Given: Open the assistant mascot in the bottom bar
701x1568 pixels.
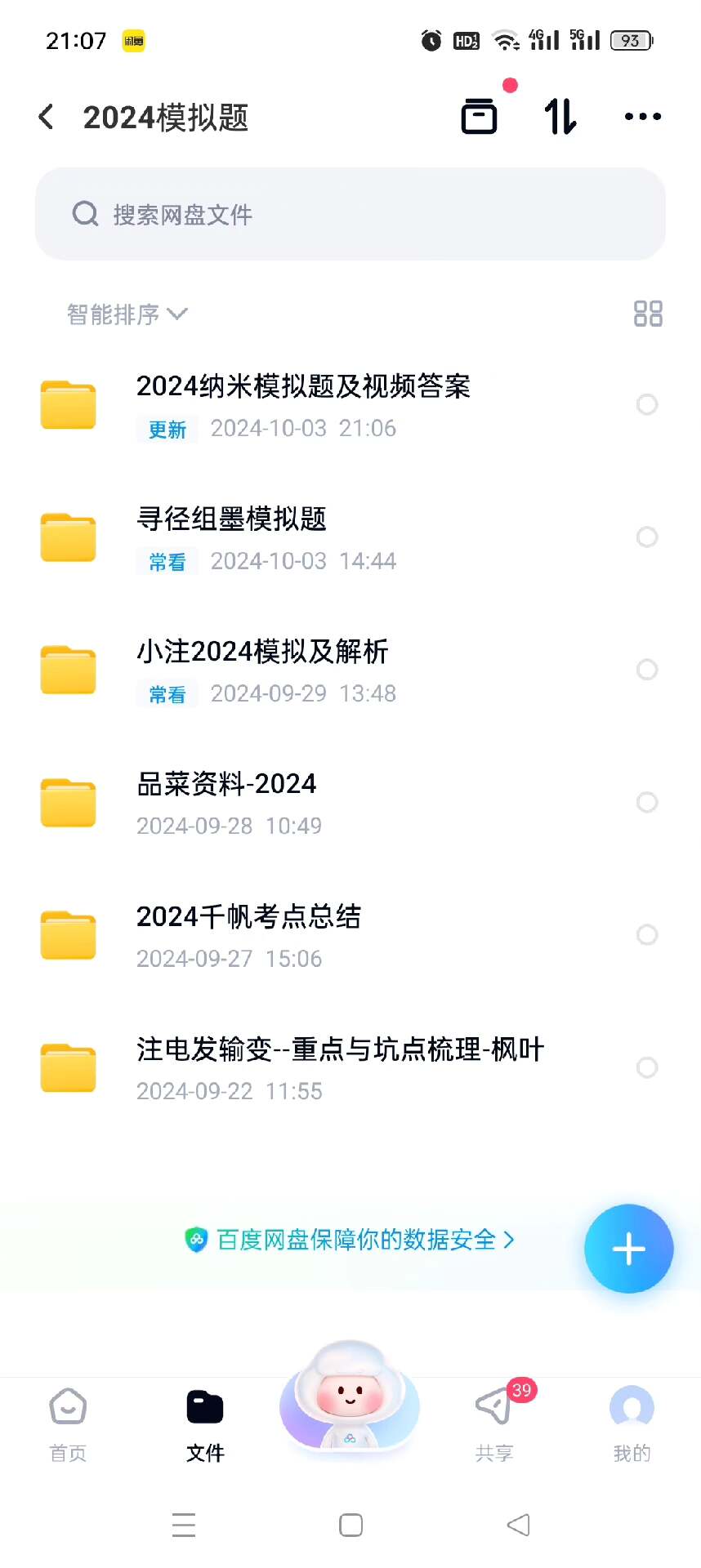Looking at the screenshot, I should pos(350,1398).
